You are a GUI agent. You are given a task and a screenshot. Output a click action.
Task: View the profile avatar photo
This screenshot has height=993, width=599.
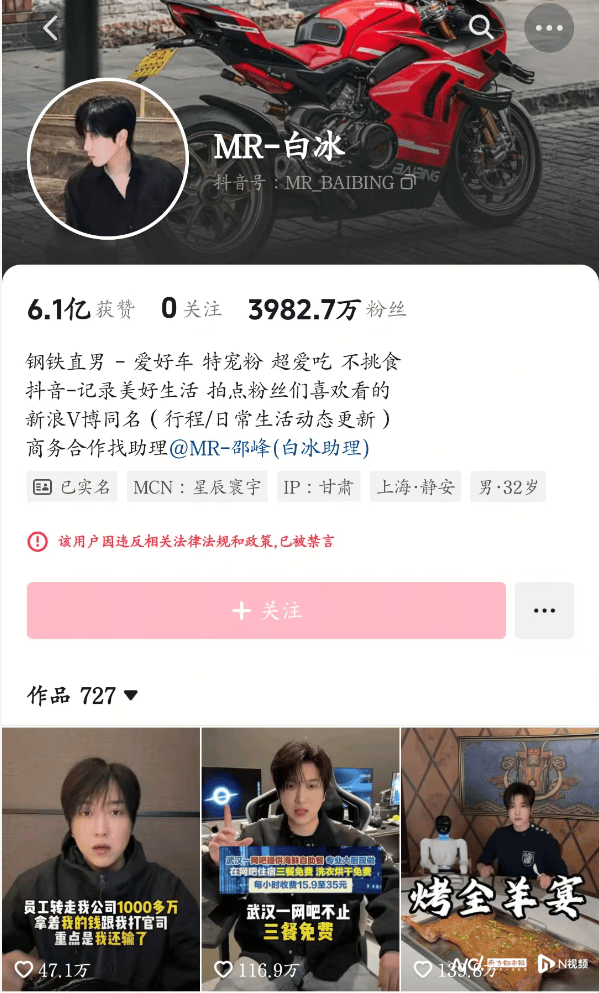[x=108, y=158]
